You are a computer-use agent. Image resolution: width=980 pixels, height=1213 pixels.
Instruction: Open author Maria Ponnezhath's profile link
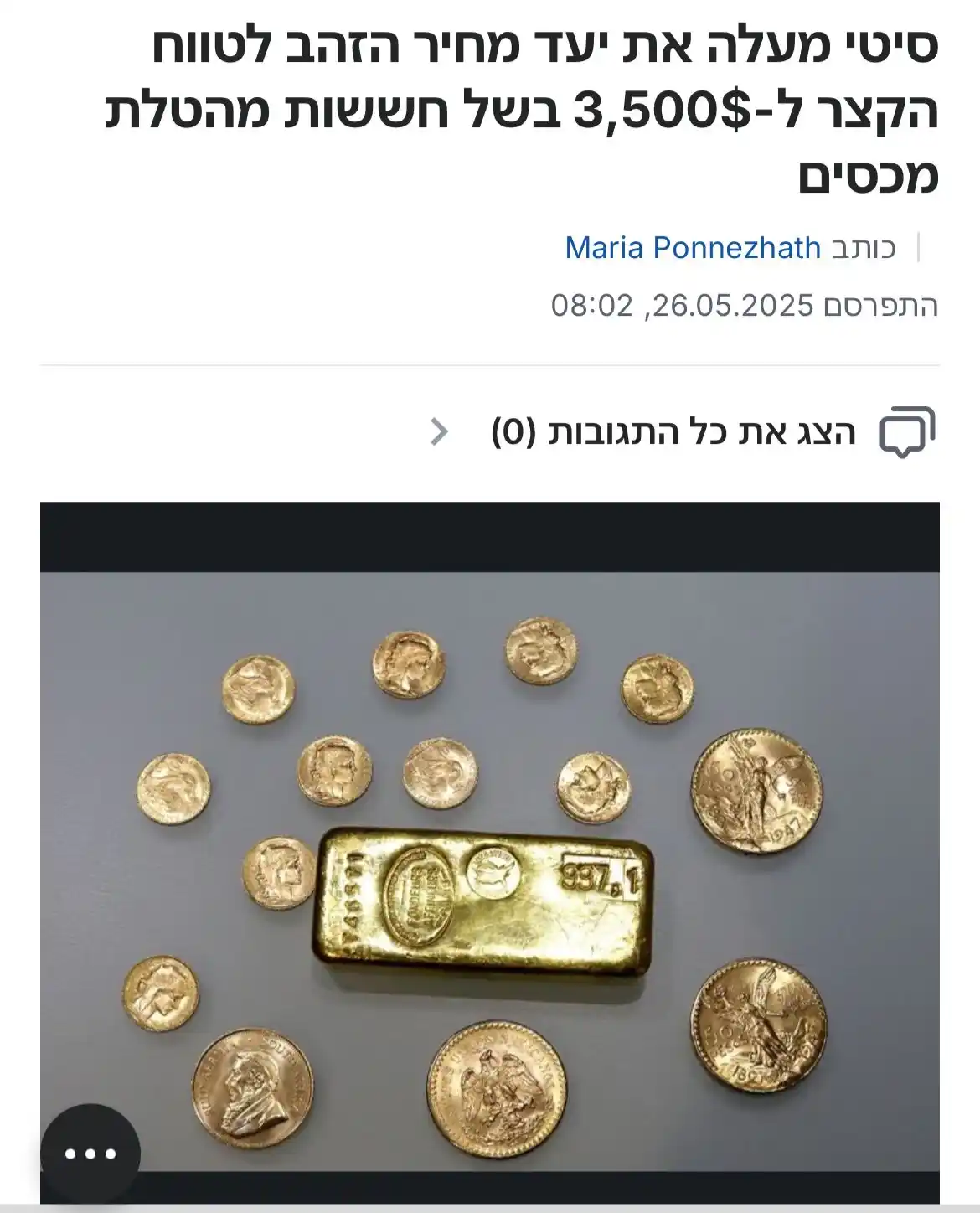pyautogui.click(x=693, y=248)
